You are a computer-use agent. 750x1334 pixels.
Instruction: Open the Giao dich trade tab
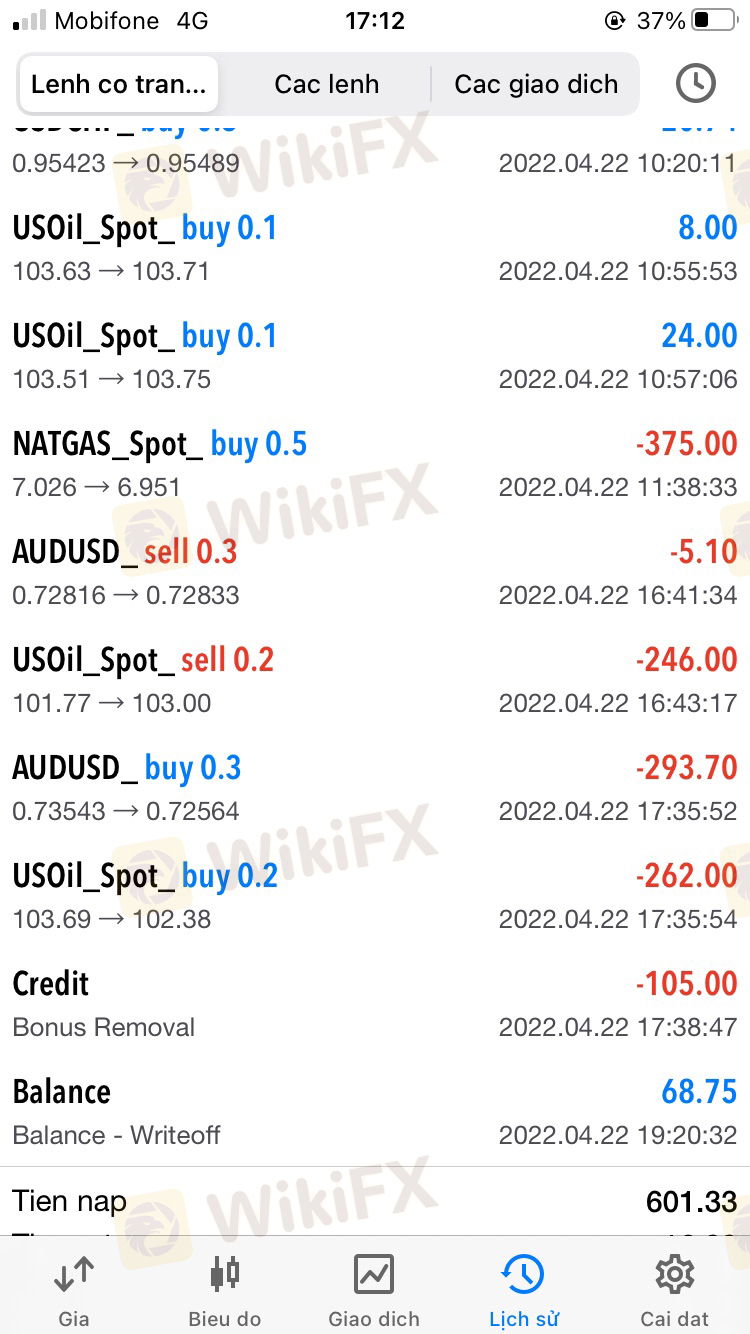pos(374,1291)
